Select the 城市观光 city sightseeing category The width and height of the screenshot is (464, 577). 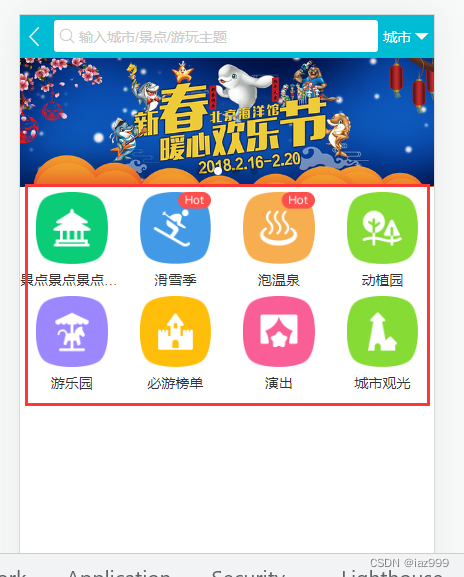tap(382, 343)
